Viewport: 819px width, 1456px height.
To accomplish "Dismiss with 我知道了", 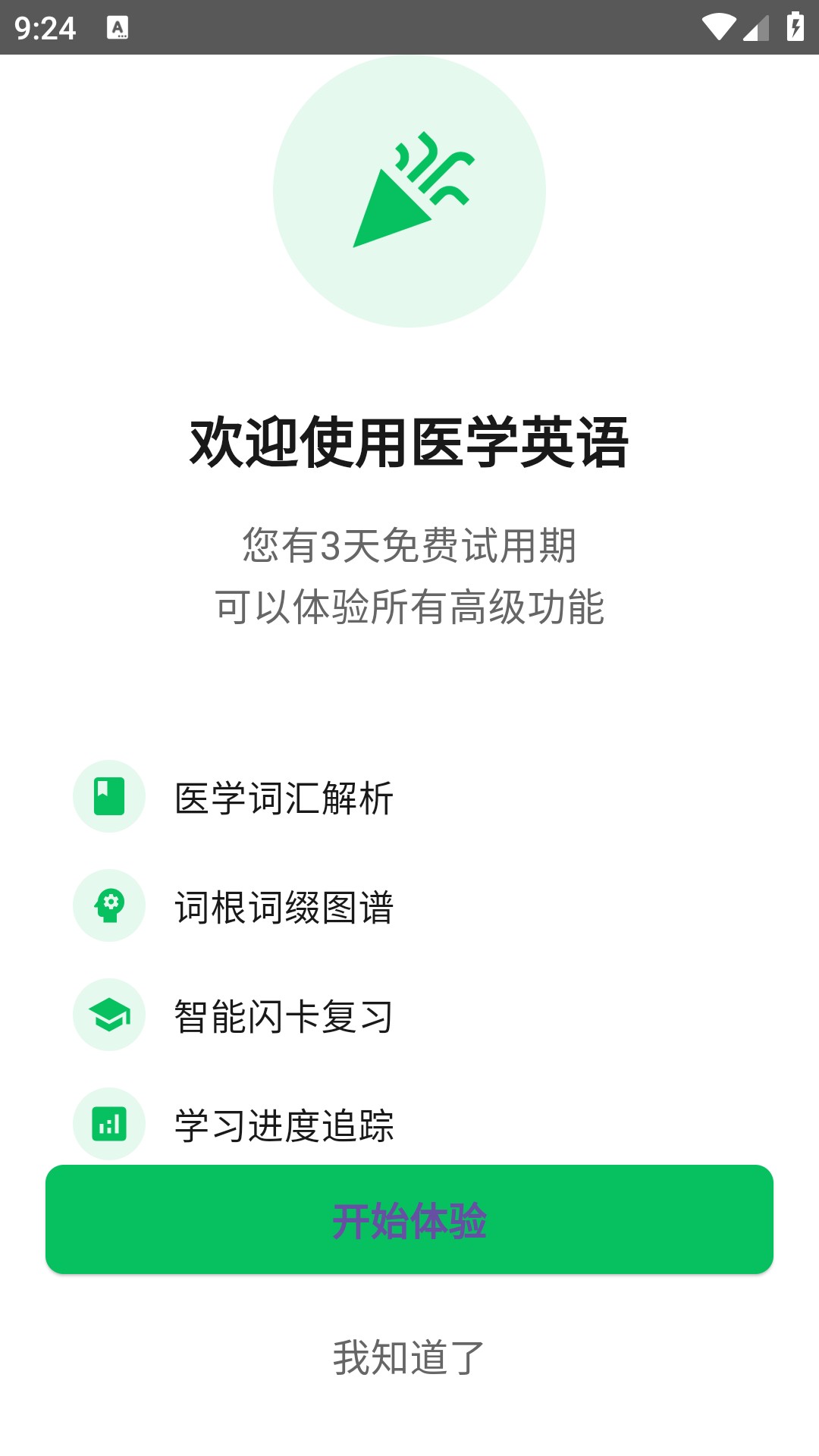I will point(409,1357).
